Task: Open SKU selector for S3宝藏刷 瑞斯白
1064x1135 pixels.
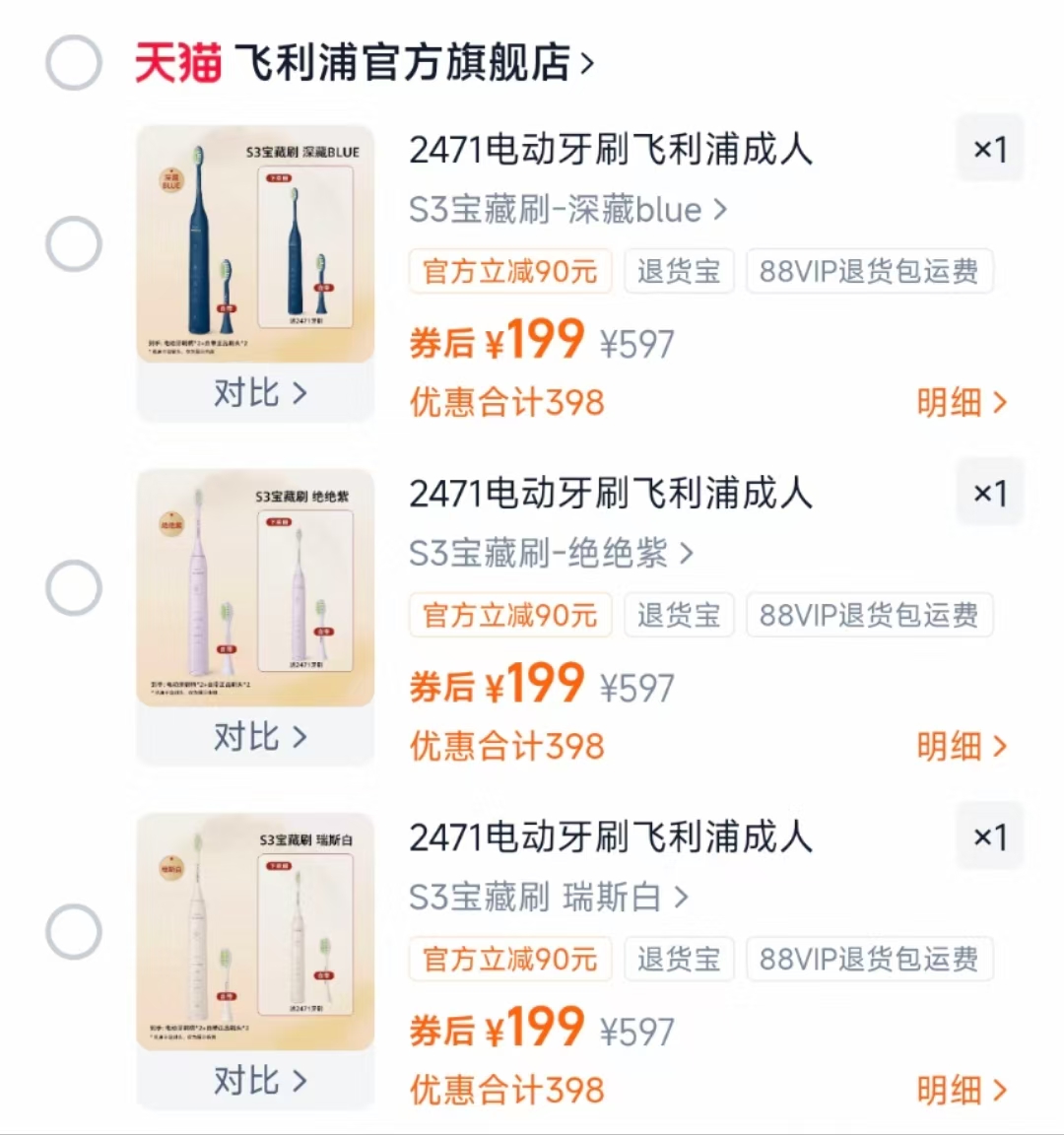Action: (547, 898)
